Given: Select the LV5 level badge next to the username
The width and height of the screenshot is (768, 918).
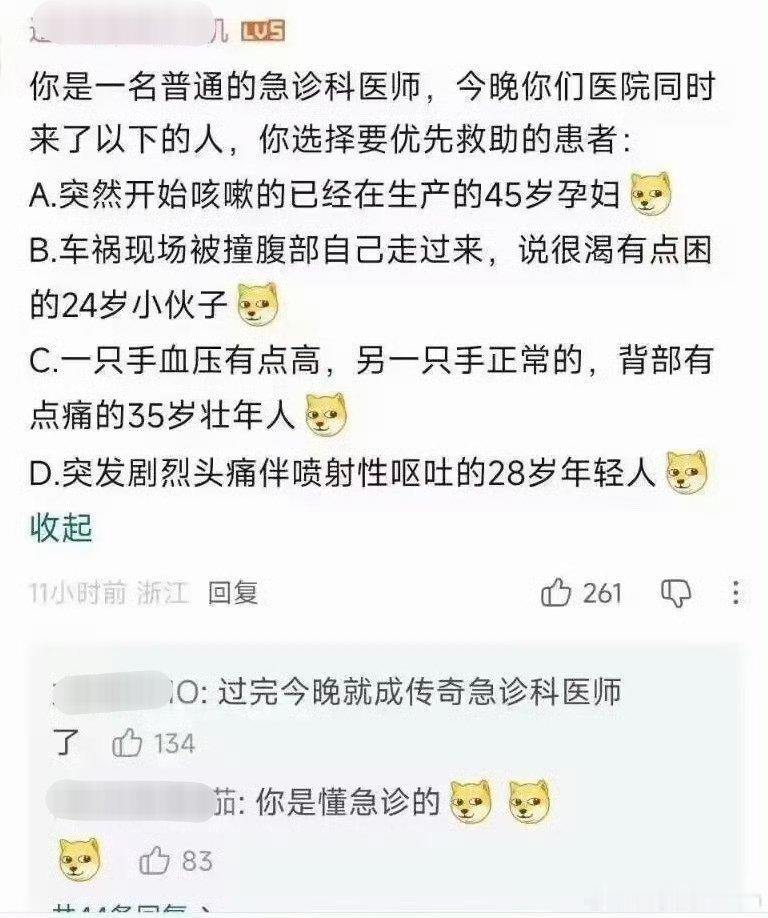Looking at the screenshot, I should [262, 31].
